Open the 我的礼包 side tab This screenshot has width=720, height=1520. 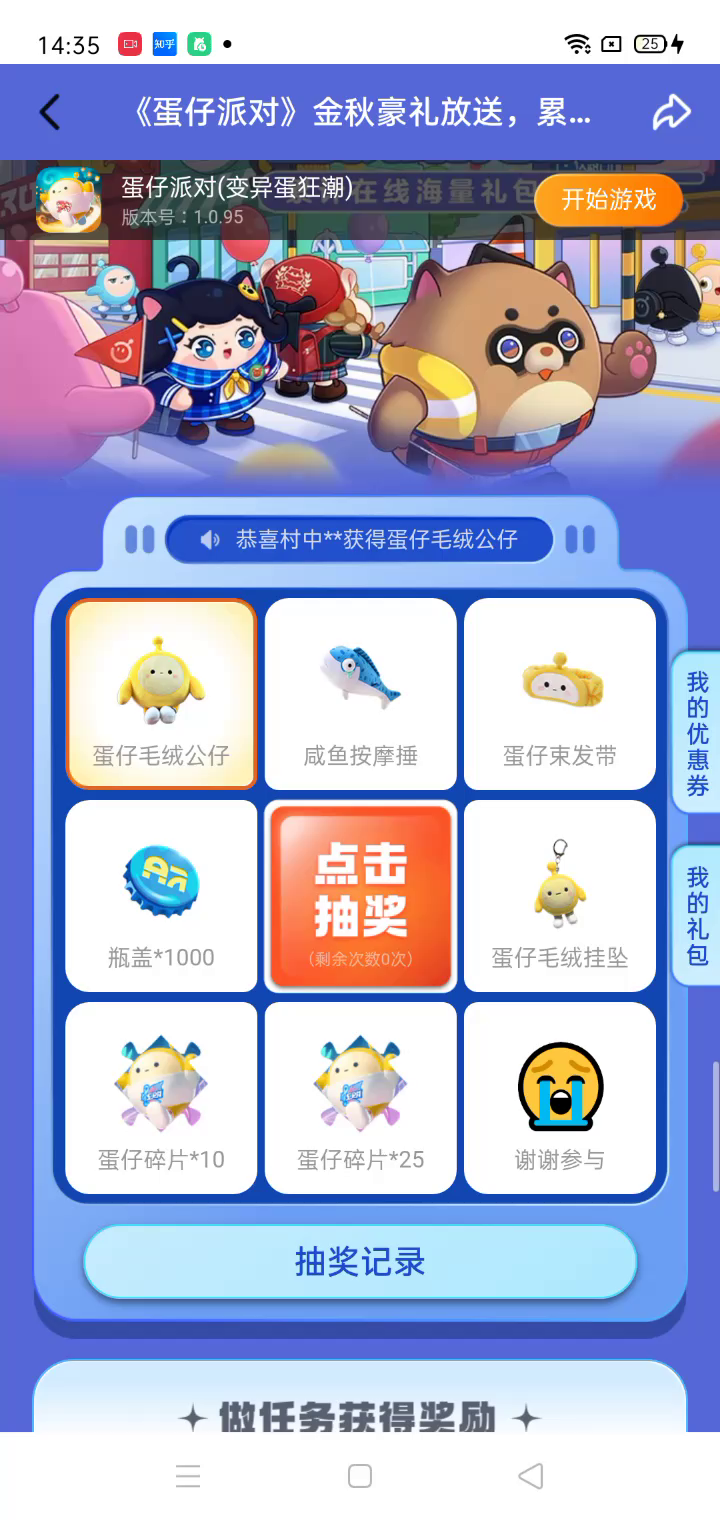tap(697, 916)
